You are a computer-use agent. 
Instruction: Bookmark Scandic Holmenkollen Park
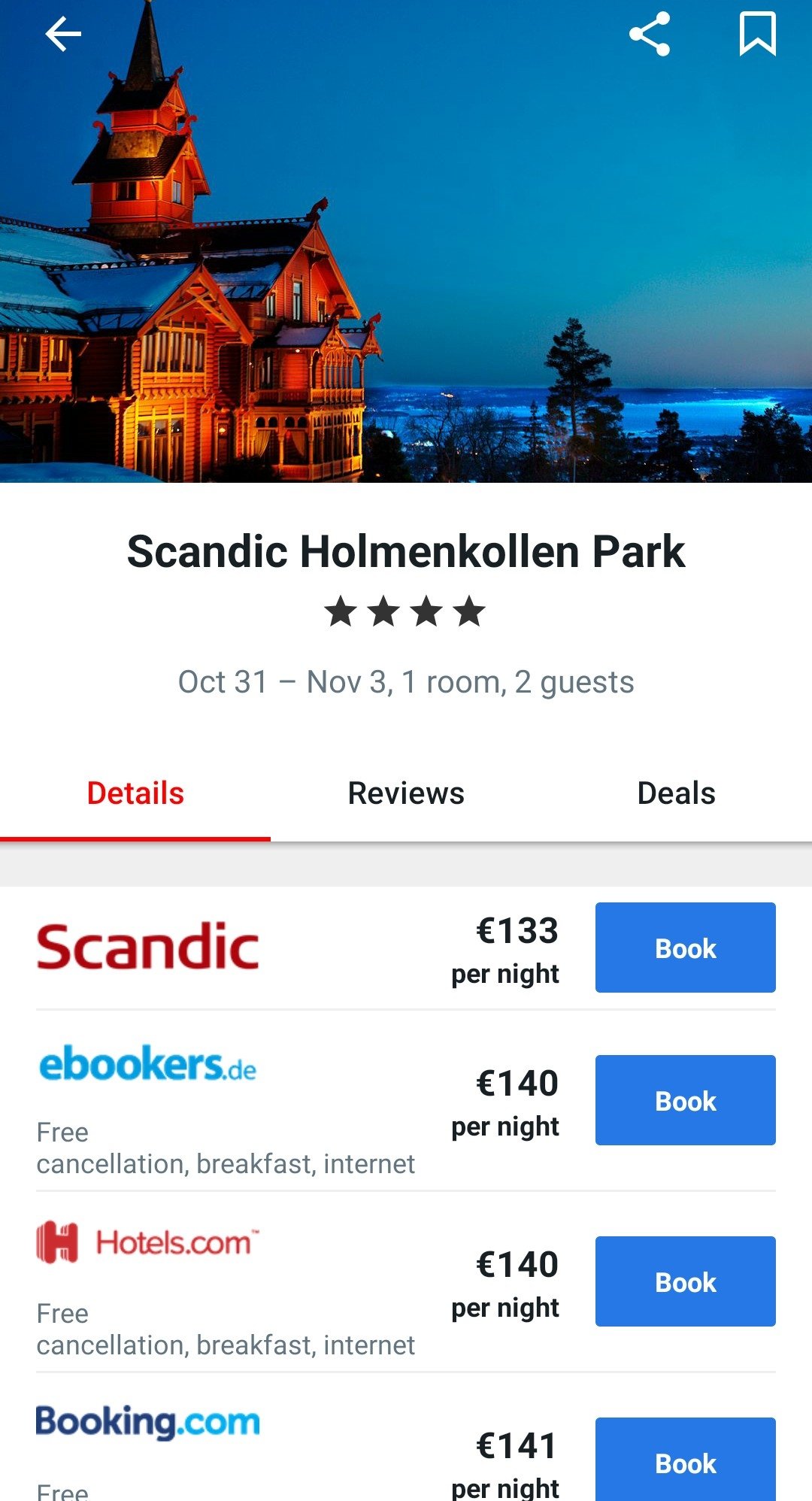(x=757, y=35)
